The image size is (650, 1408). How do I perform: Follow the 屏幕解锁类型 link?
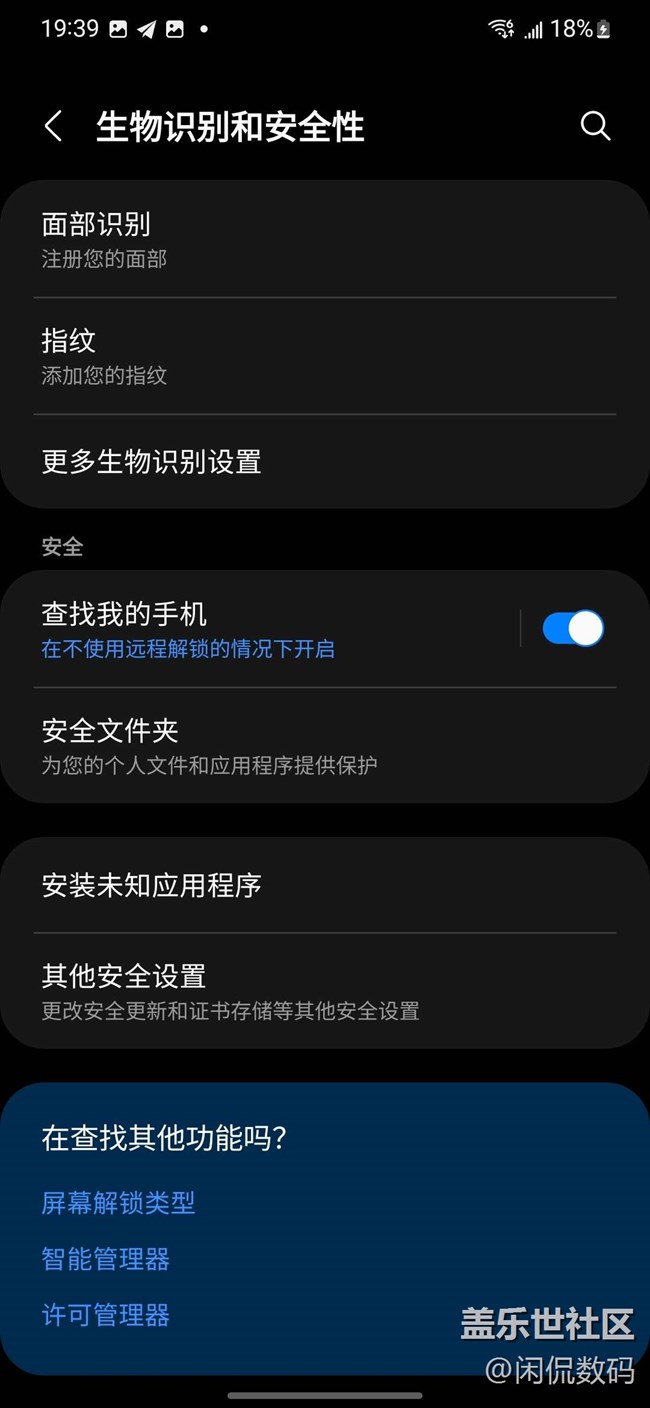point(119,1202)
